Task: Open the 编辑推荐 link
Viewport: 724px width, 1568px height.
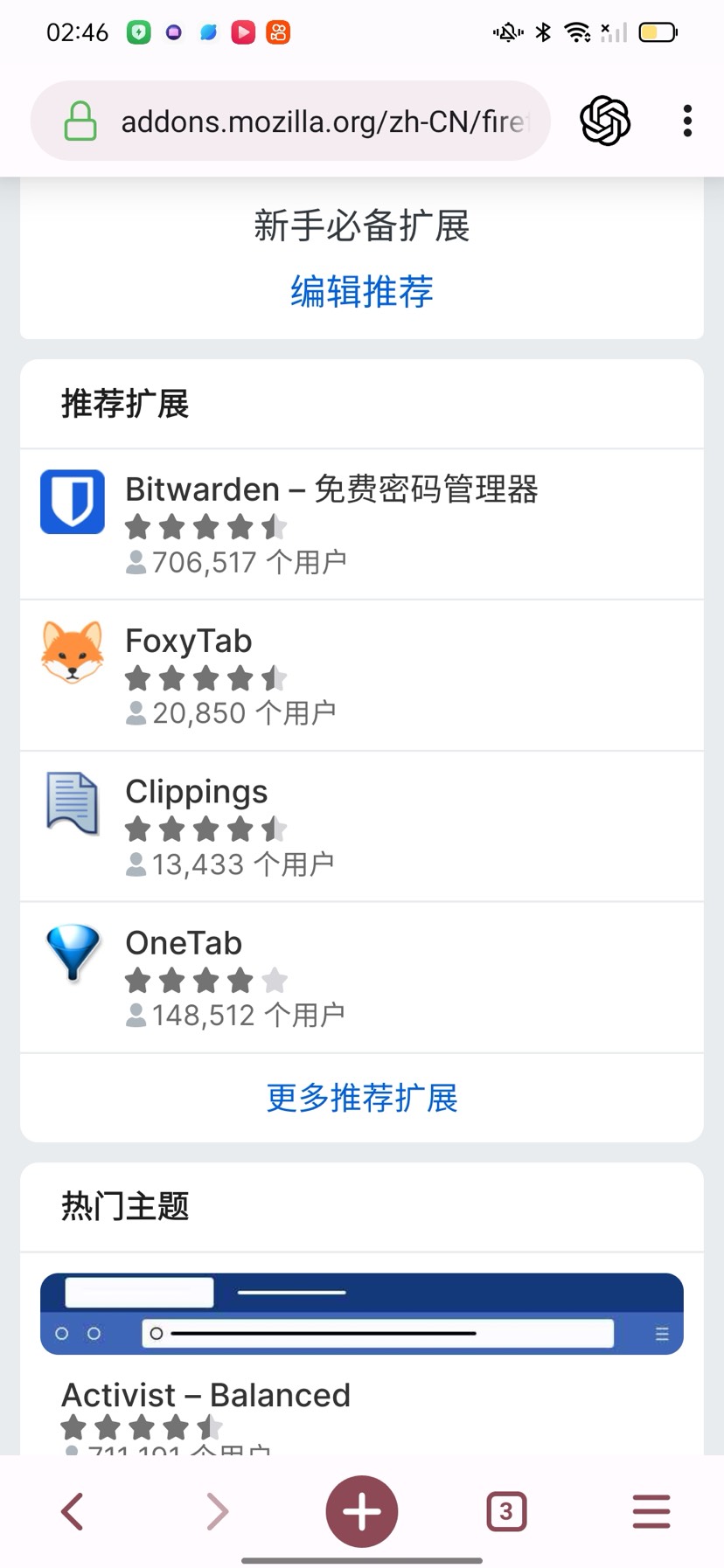Action: 362,291
